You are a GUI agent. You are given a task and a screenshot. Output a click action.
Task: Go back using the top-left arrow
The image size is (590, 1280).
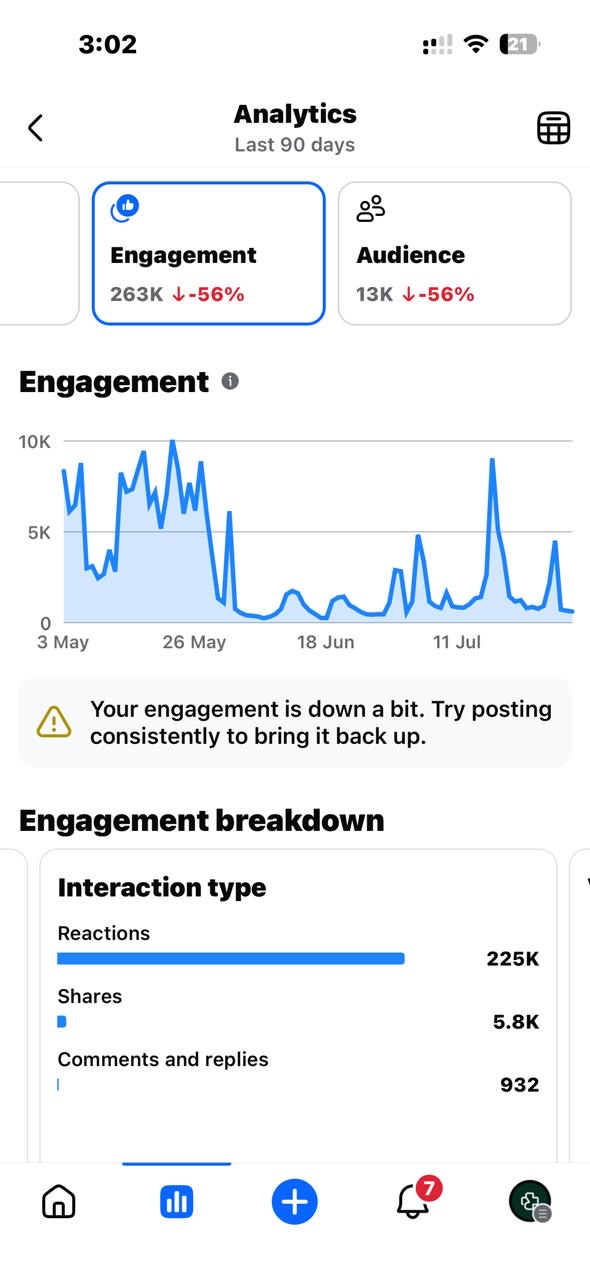(36, 128)
